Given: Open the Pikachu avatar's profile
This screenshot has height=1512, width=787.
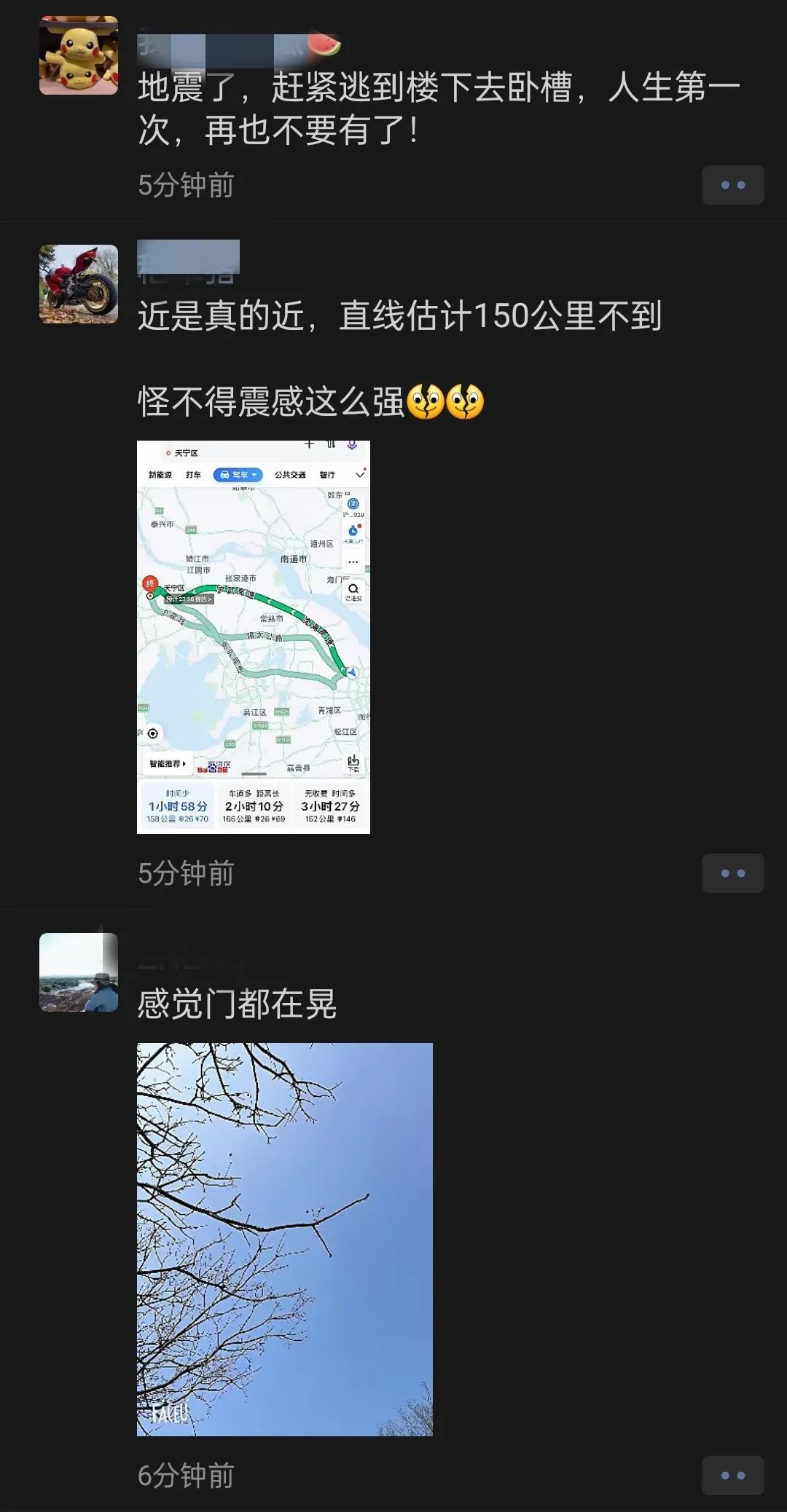Looking at the screenshot, I should pyautogui.click(x=79, y=56).
